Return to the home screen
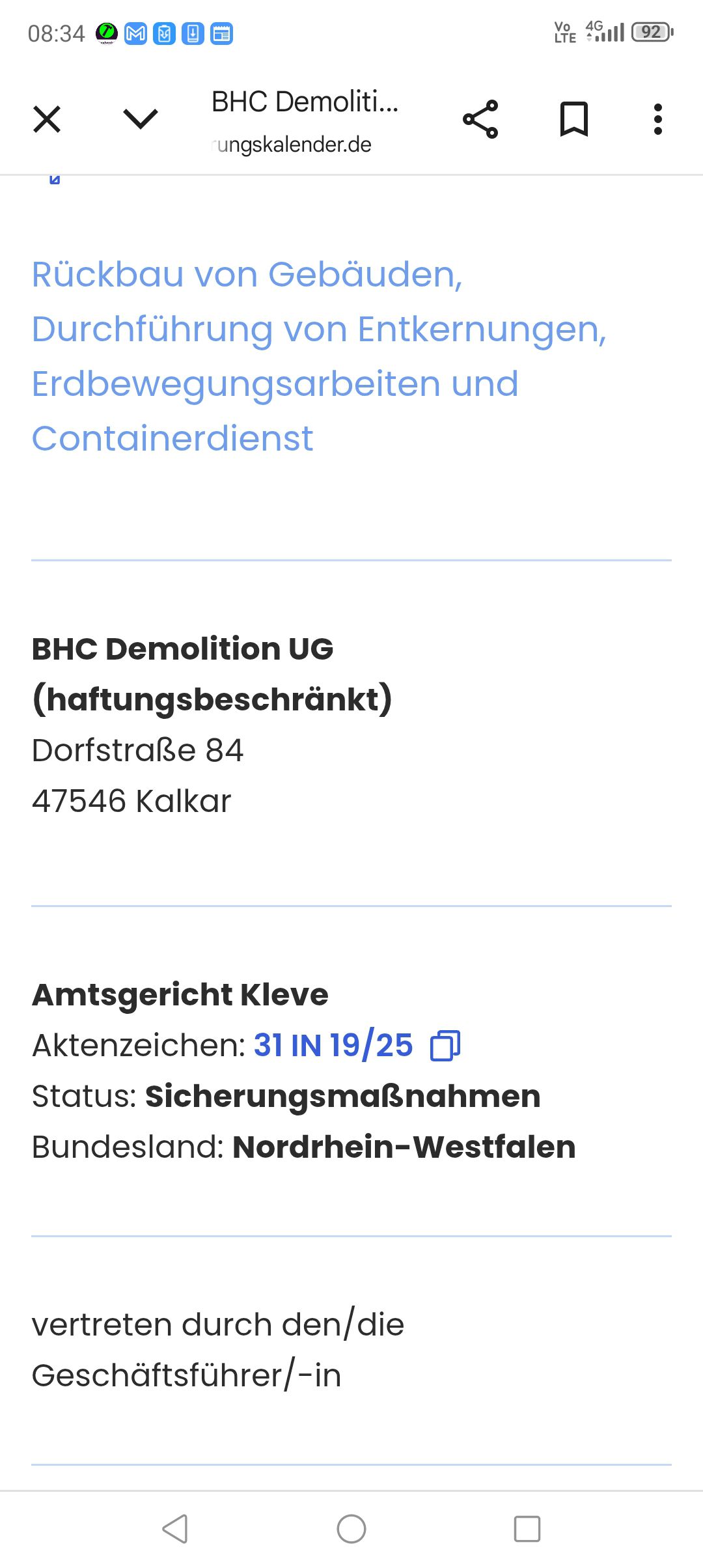Viewport: 703px width, 1568px height. [x=351, y=1529]
